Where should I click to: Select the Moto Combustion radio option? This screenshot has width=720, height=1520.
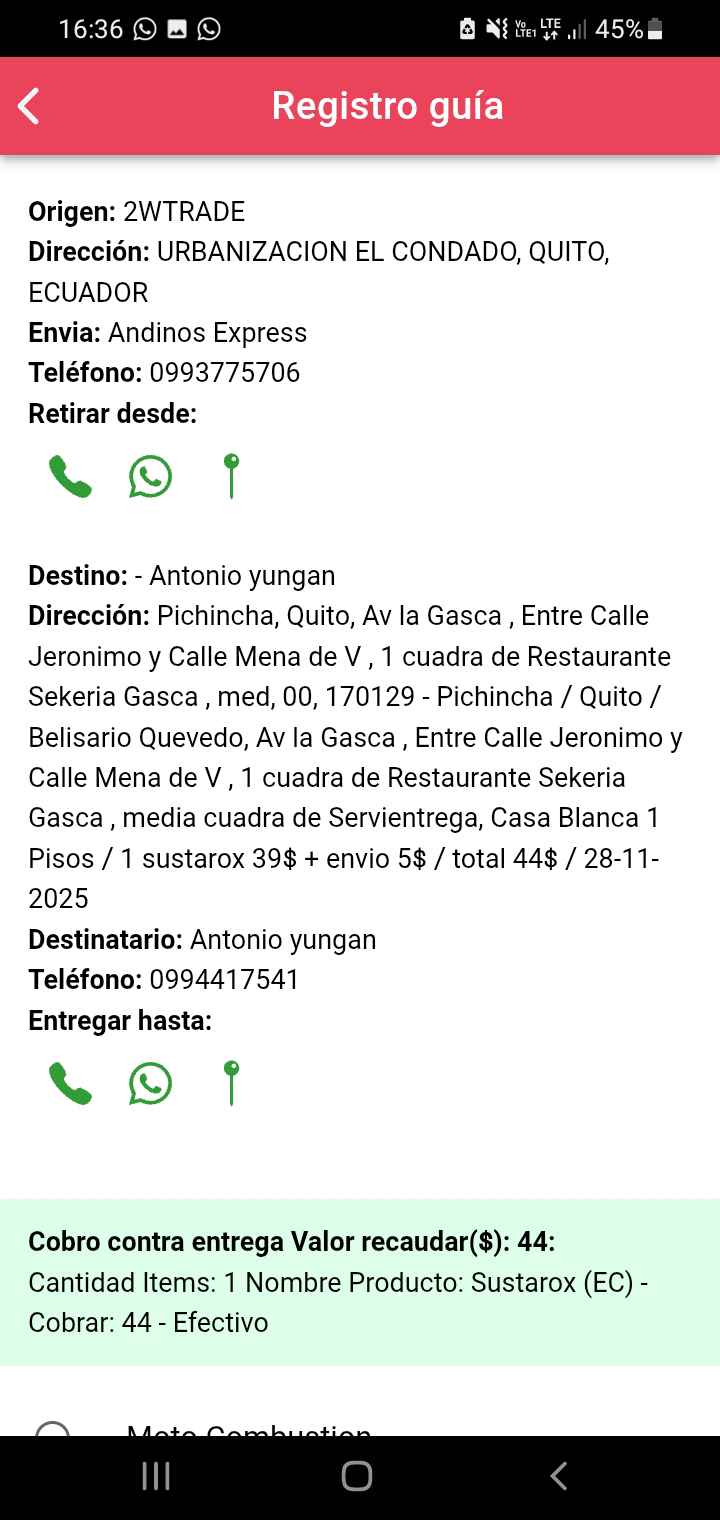[x=52, y=1430]
